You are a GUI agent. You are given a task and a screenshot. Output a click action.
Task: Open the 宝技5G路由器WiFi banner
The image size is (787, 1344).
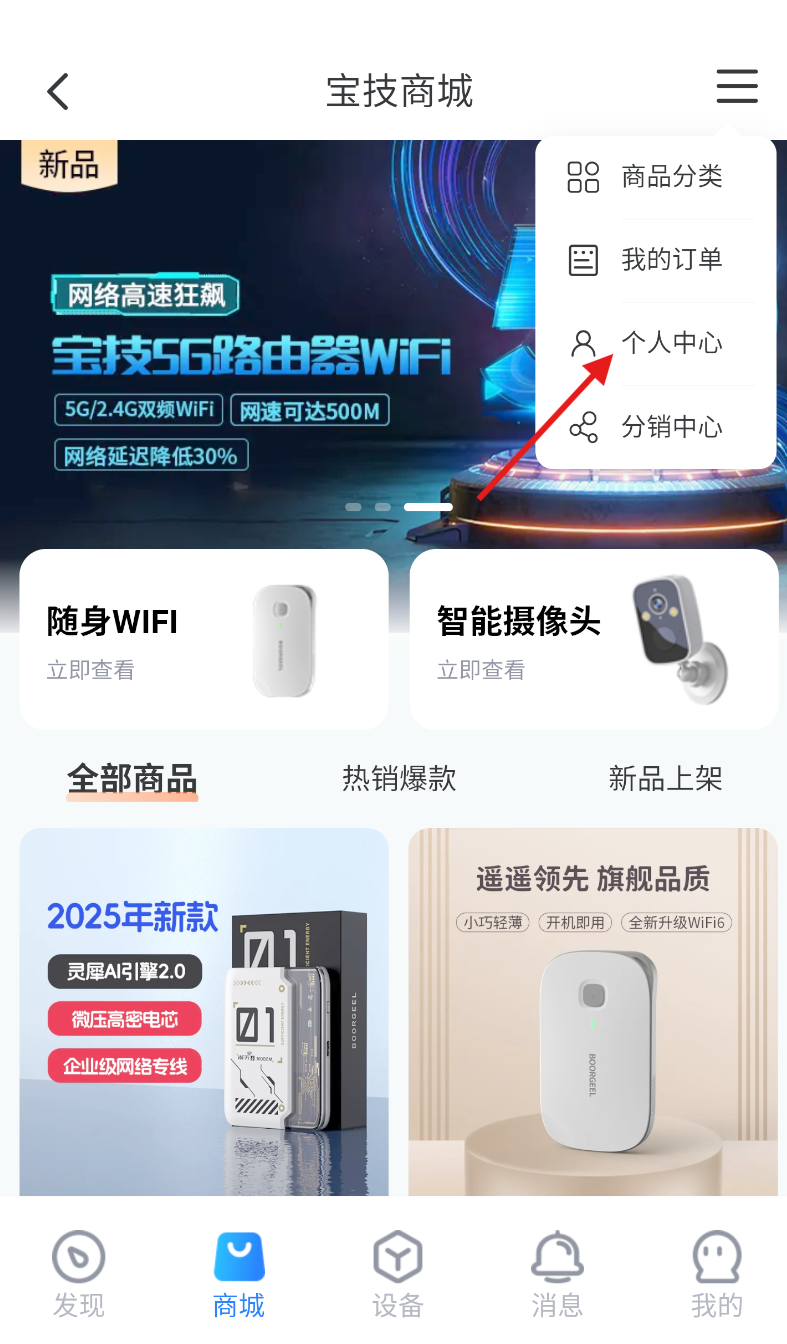[x=250, y=360]
